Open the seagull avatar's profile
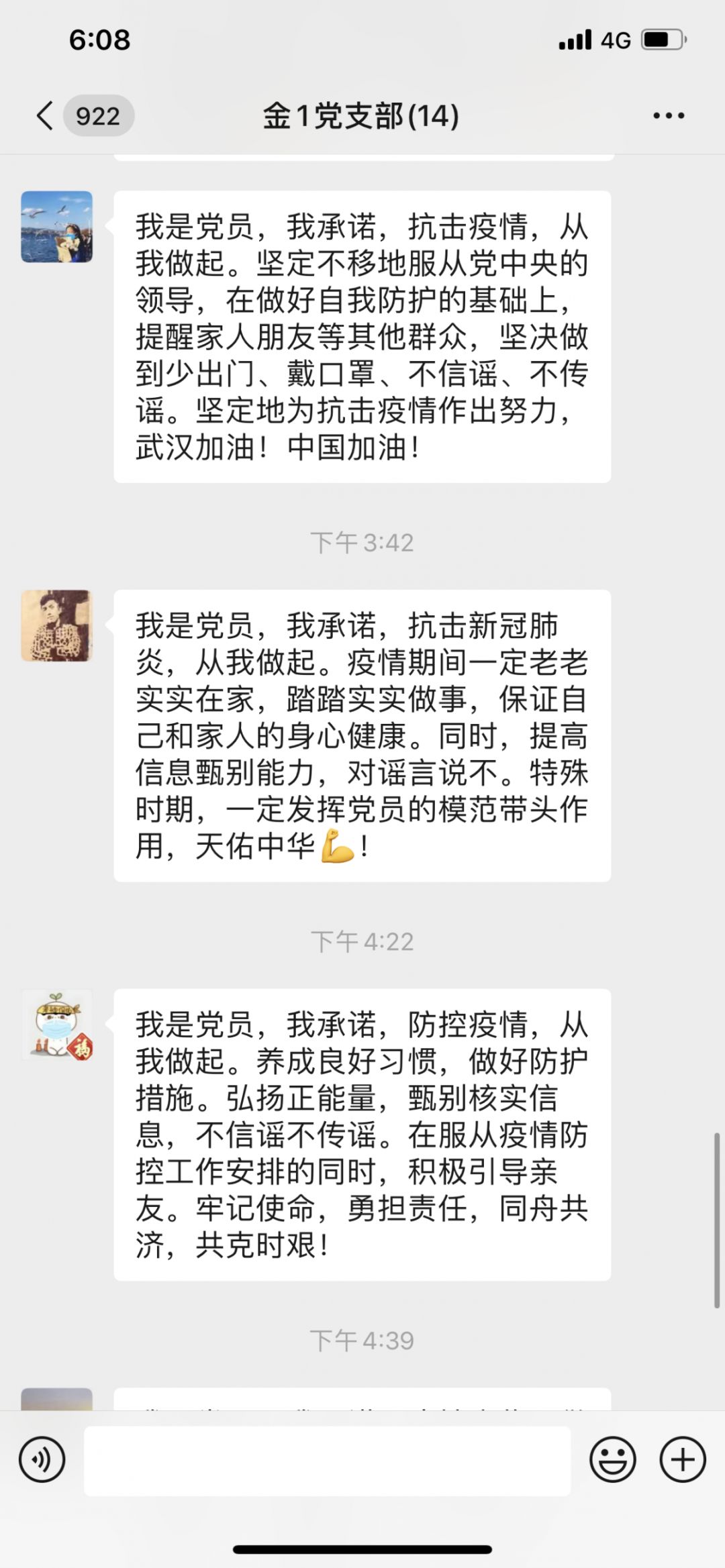 (x=57, y=227)
